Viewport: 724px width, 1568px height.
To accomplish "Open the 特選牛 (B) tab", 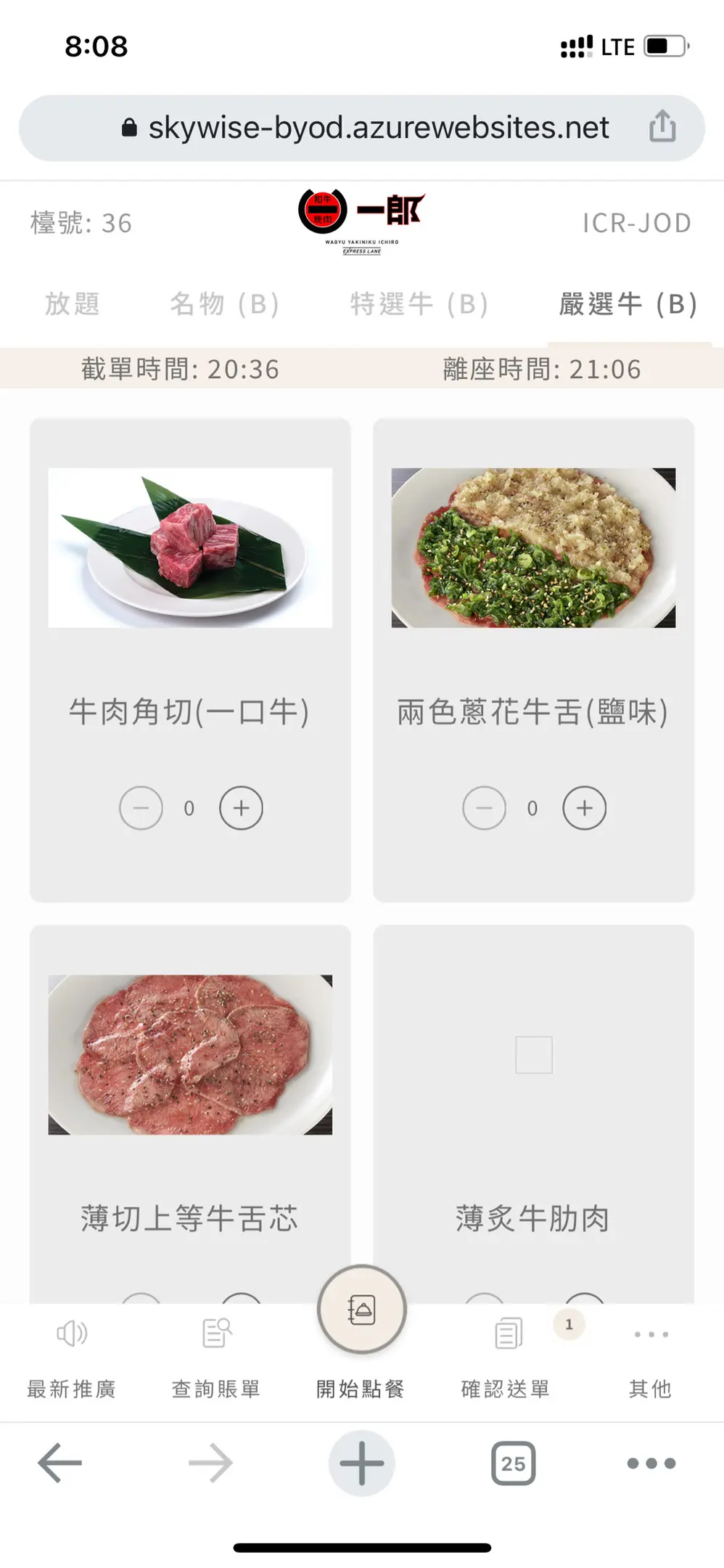I will pos(419,303).
